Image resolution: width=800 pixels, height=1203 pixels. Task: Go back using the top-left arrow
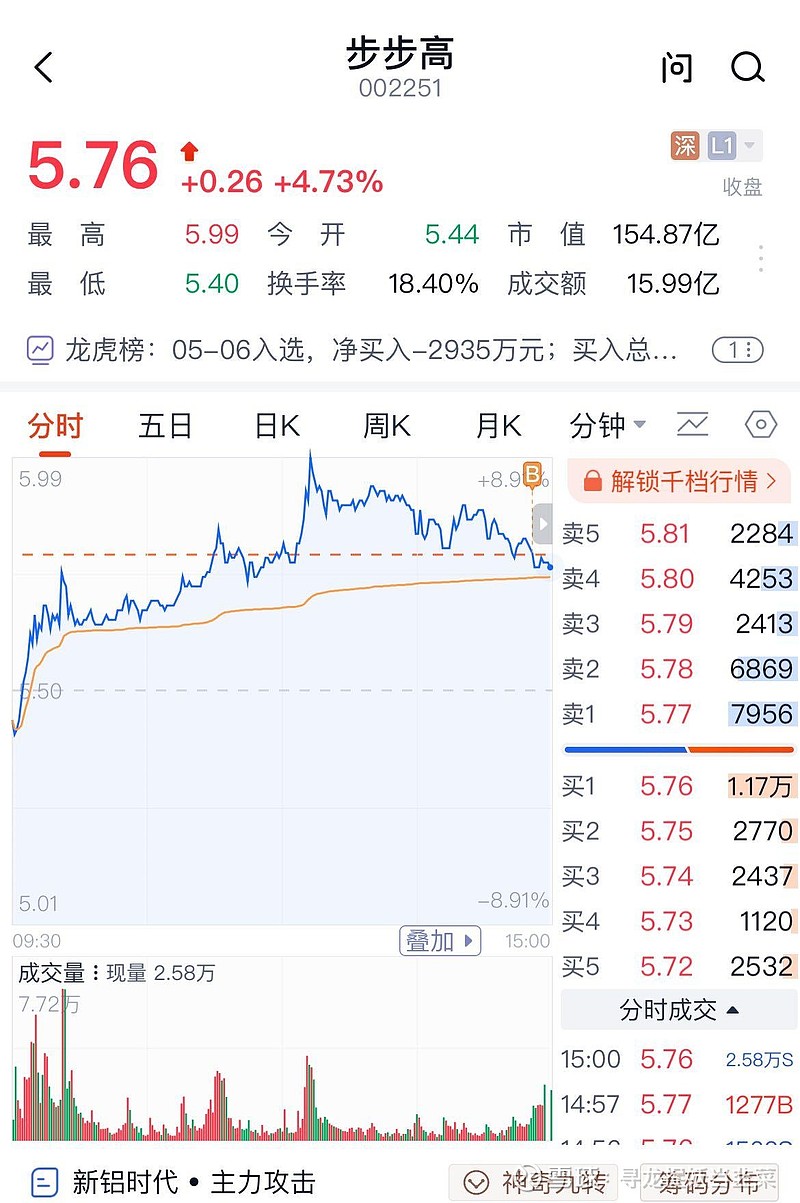43,68
